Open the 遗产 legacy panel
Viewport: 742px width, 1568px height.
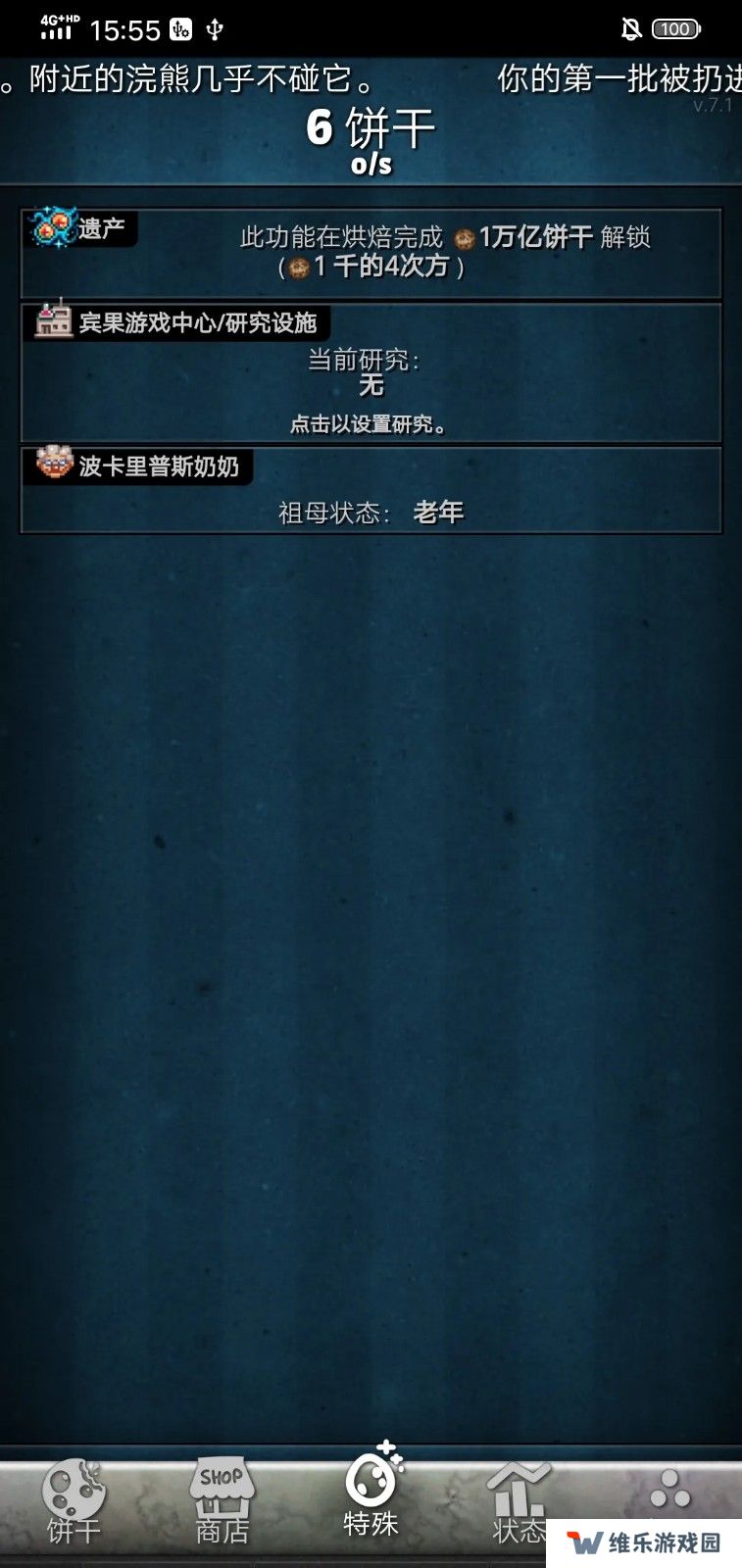pyautogui.click(x=371, y=253)
